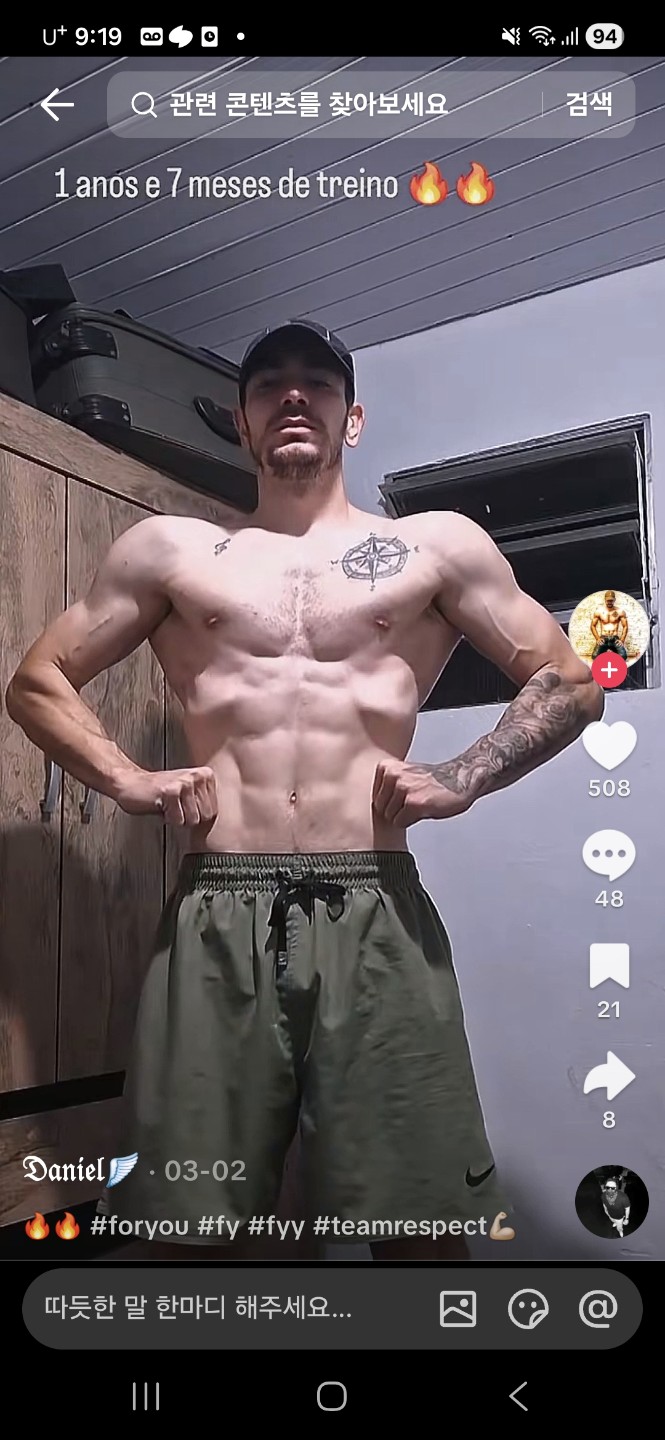Share this video
The width and height of the screenshot is (665, 1440).
tap(609, 1077)
